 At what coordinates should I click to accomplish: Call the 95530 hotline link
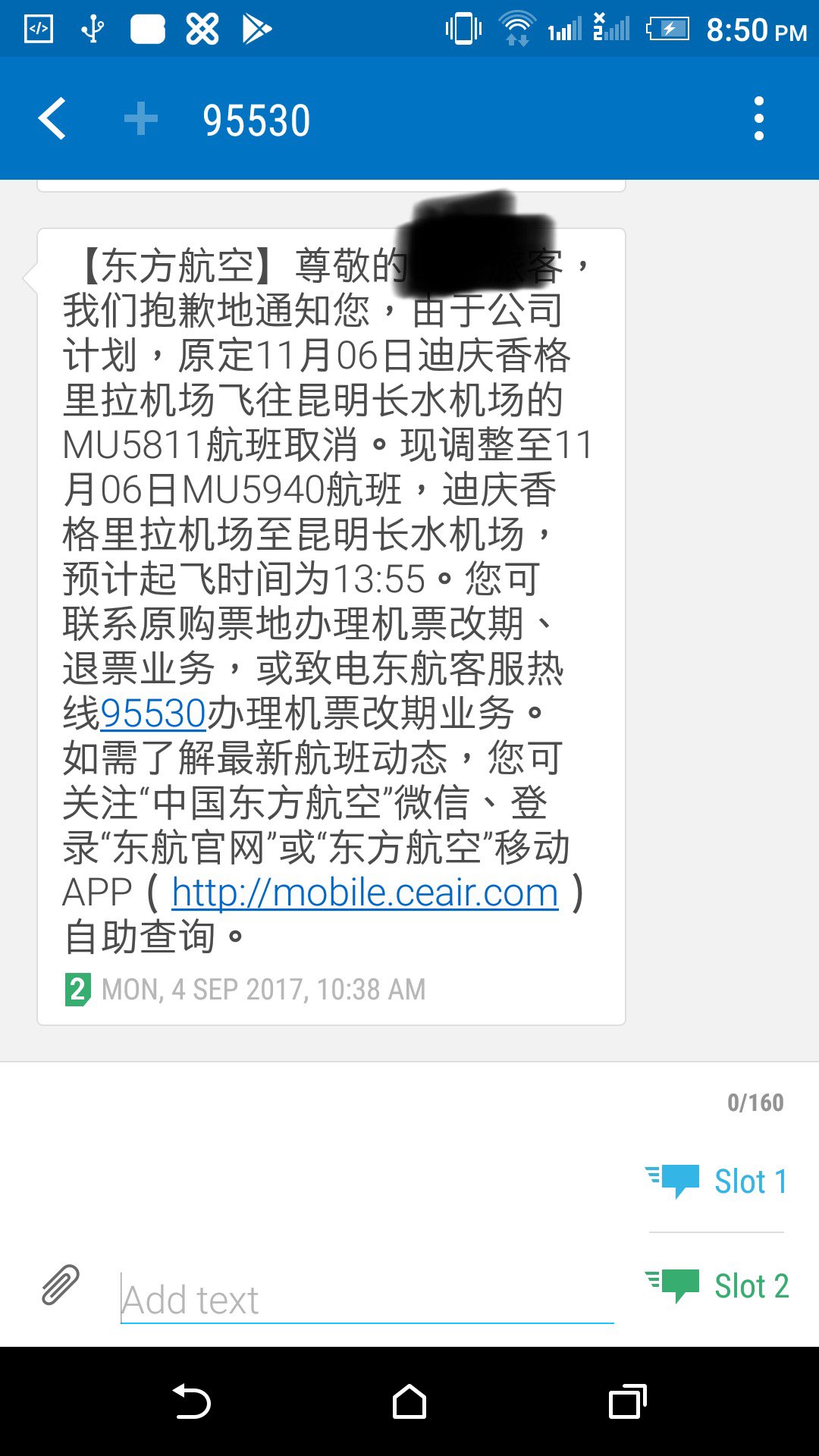(x=153, y=713)
